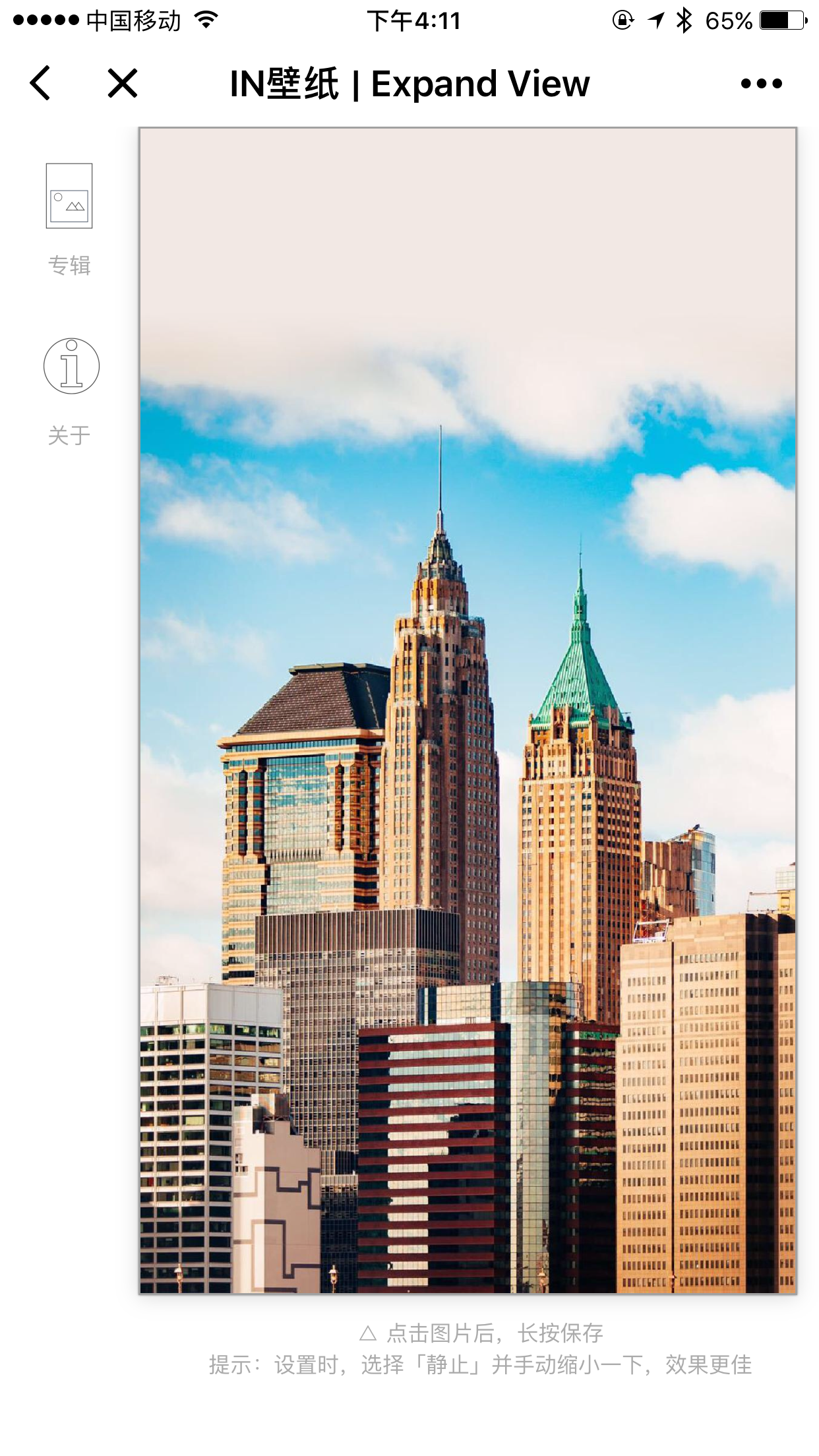Go back to the previous page
The height and width of the screenshot is (1456, 819).
click(x=40, y=84)
